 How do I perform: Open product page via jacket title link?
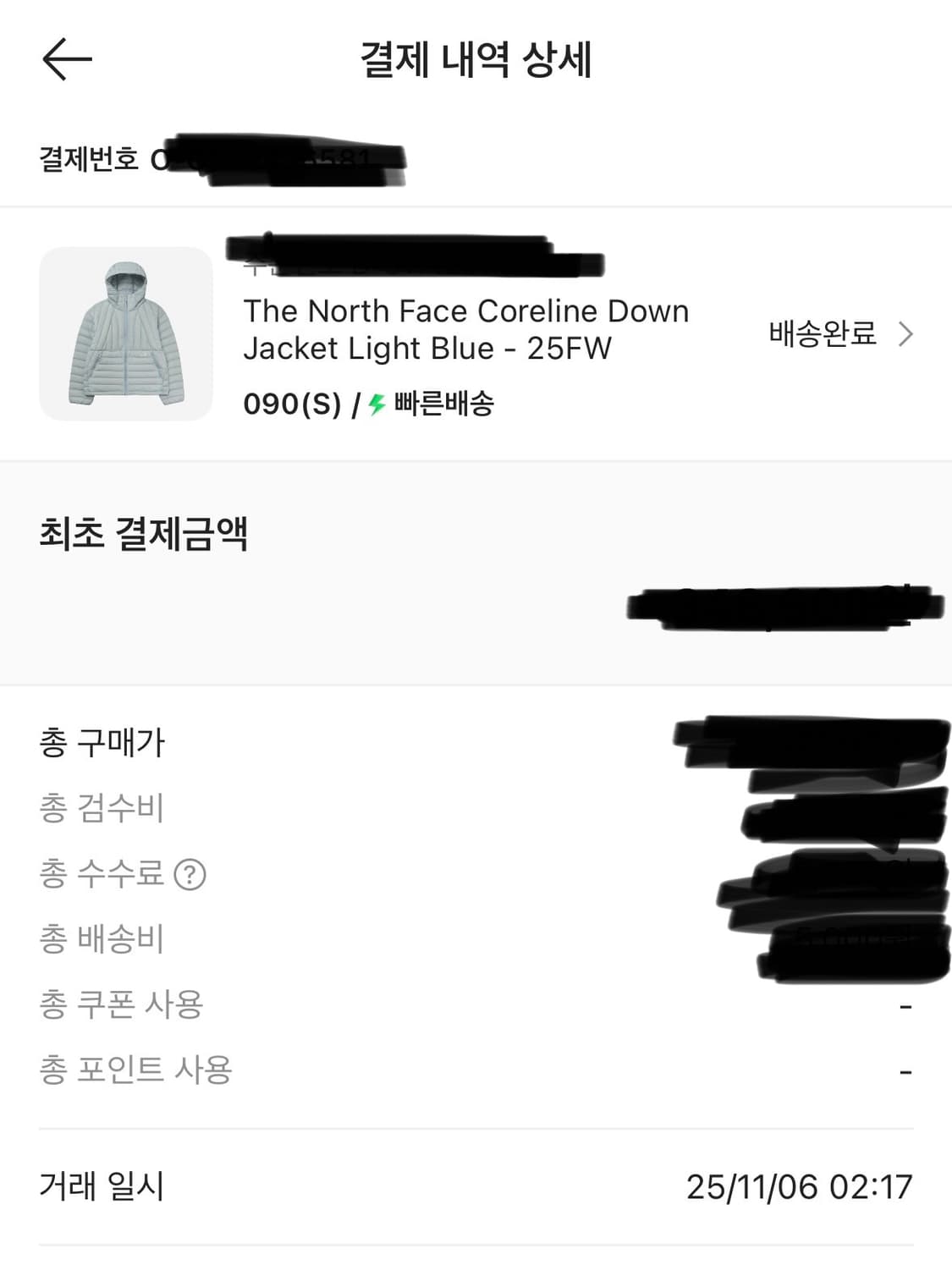coord(465,329)
